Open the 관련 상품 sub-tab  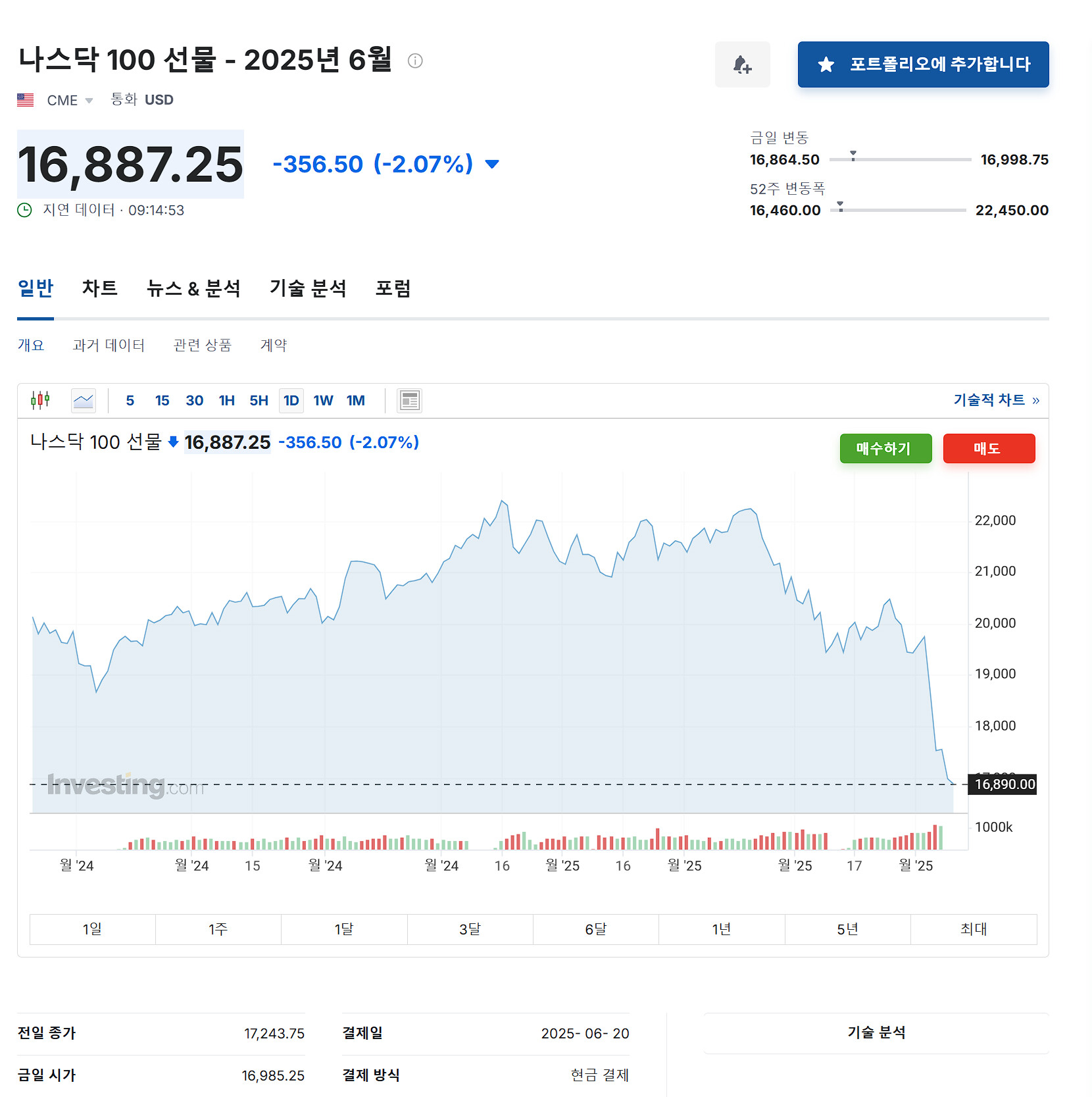pos(203,345)
